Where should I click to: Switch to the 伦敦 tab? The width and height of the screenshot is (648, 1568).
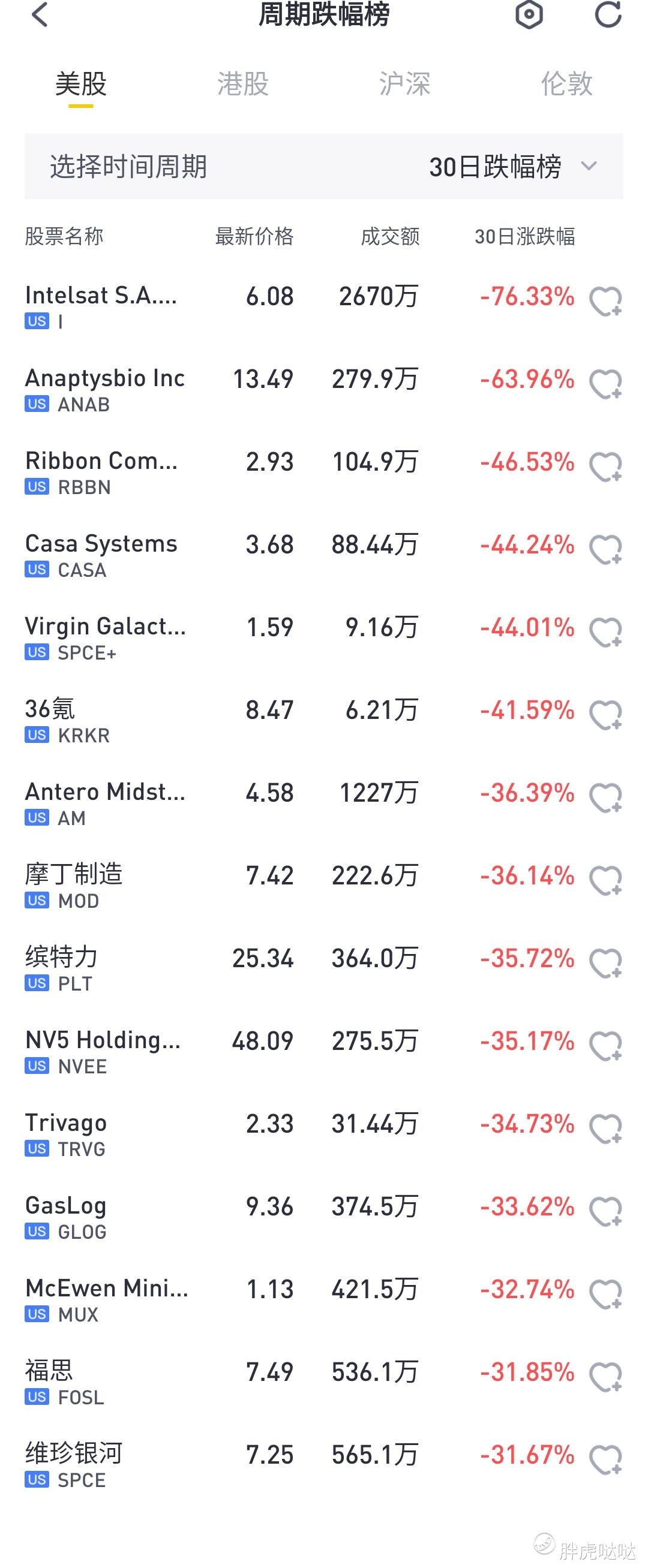pyautogui.click(x=566, y=84)
